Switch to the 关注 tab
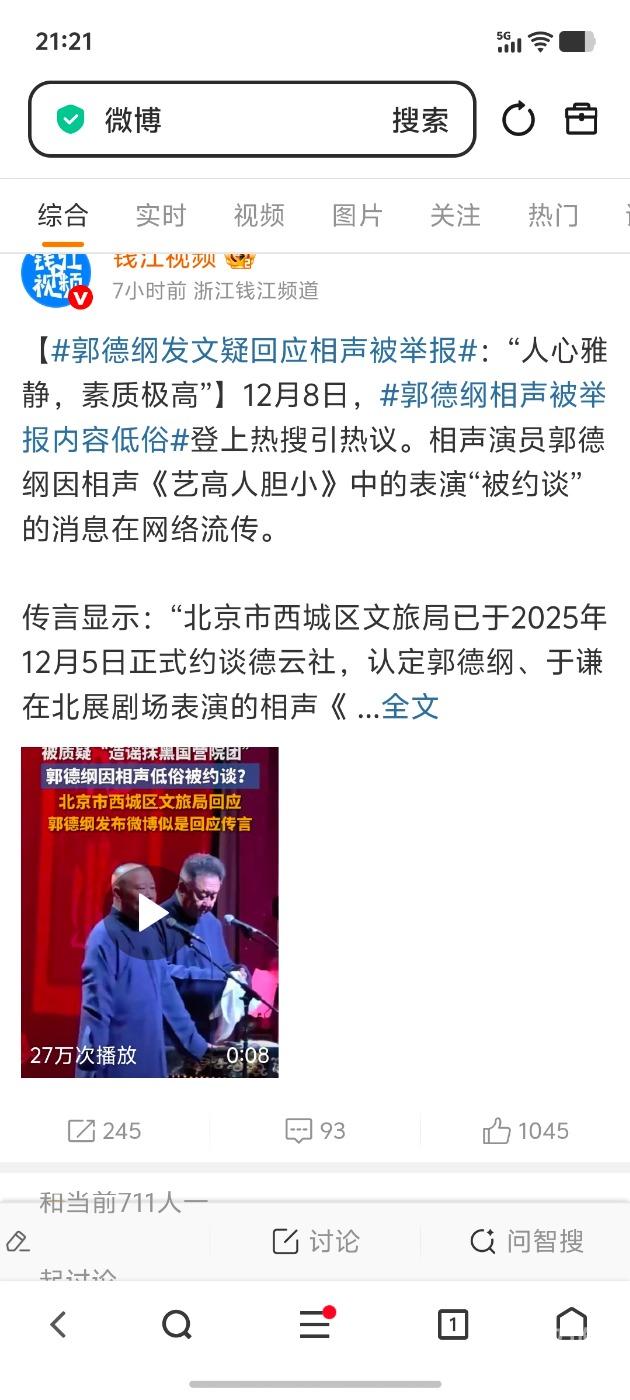This screenshot has height=1400, width=630. [455, 215]
